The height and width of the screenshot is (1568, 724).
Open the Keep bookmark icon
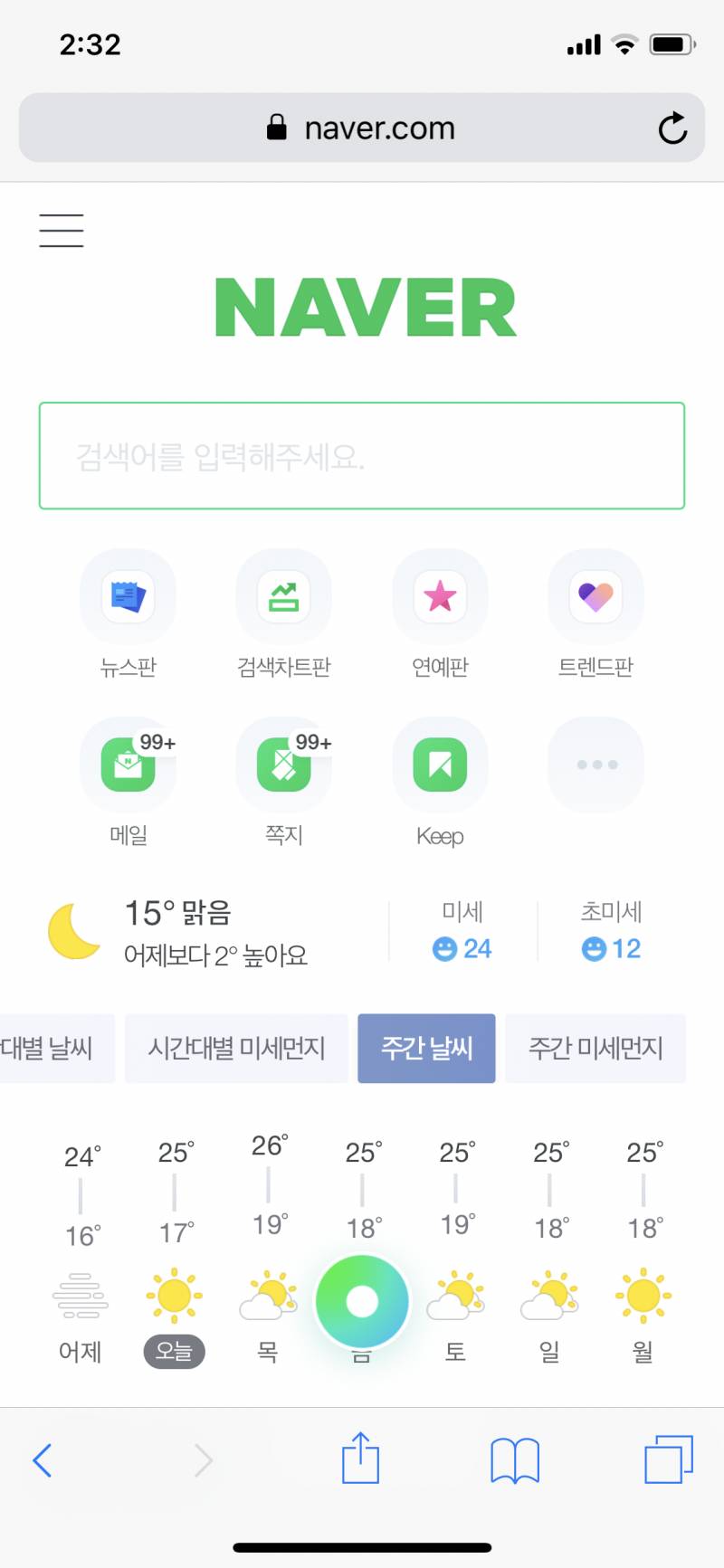[x=440, y=765]
